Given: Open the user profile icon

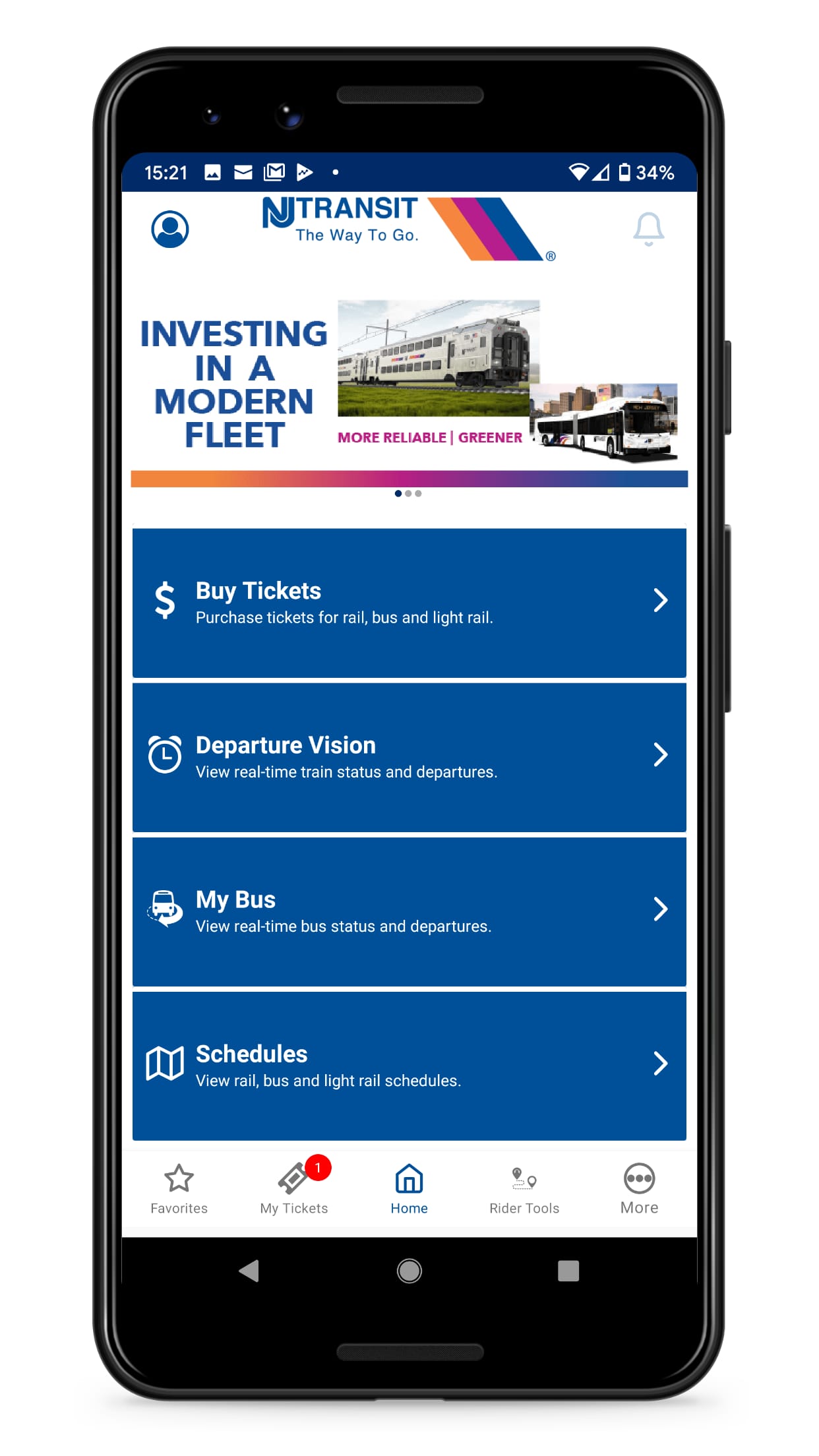Looking at the screenshot, I should pyautogui.click(x=170, y=229).
